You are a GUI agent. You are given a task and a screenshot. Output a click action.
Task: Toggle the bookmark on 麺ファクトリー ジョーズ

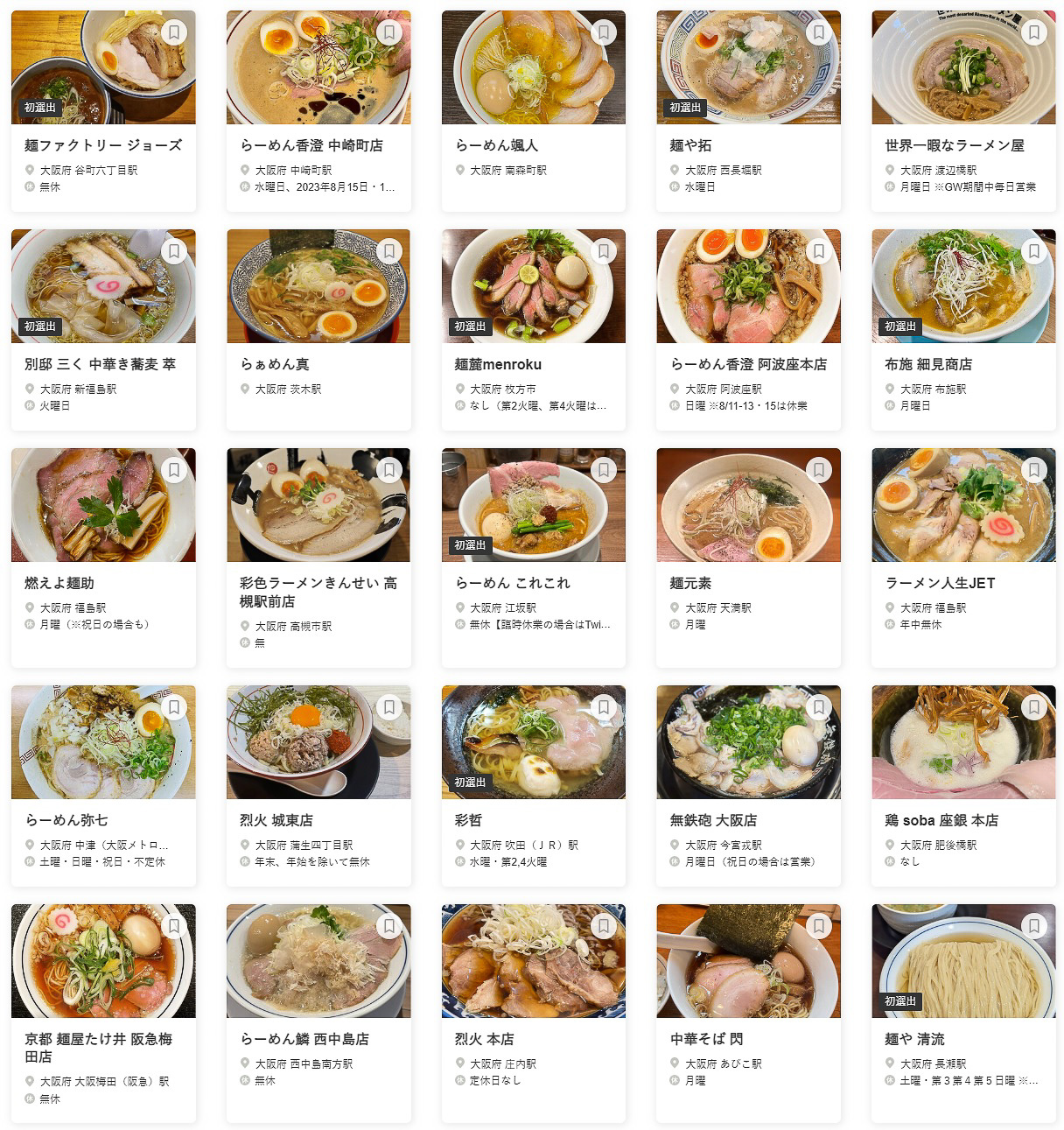(x=173, y=32)
